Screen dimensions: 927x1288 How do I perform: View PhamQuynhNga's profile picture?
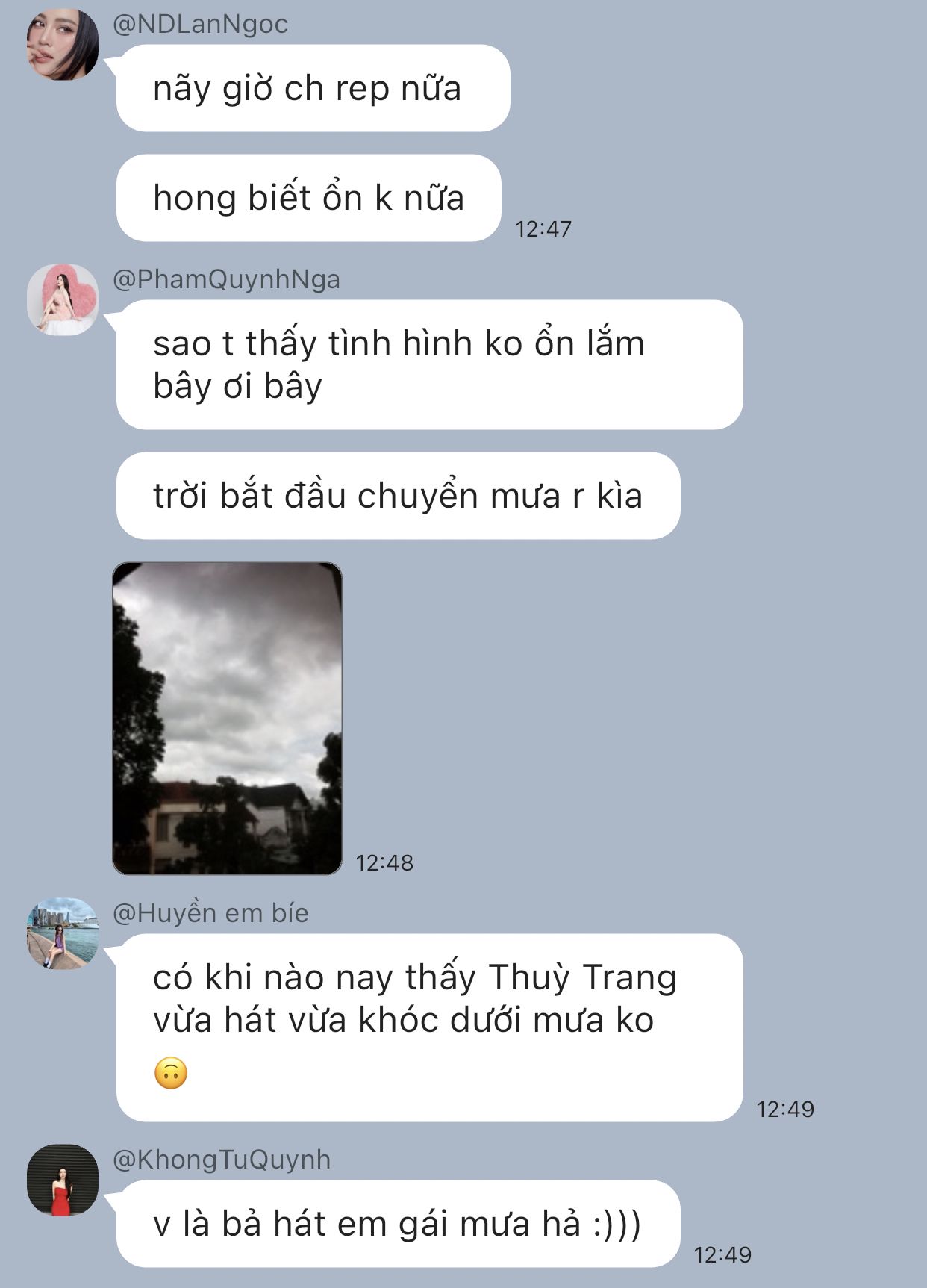pos(63,299)
